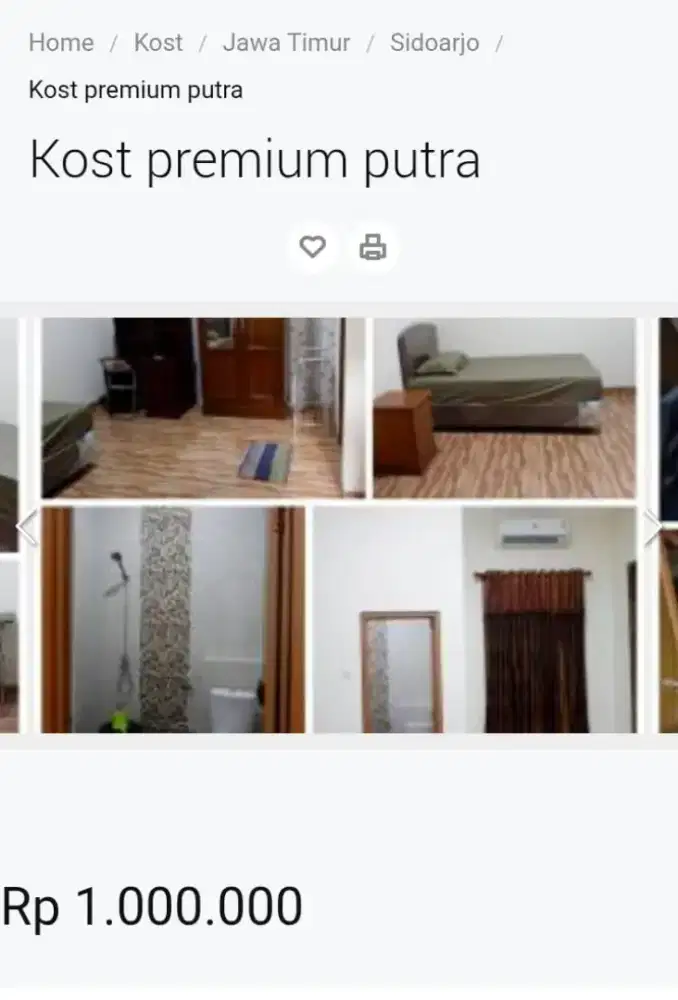Open the Sidoarjo breadcrumb link

[x=434, y=43]
